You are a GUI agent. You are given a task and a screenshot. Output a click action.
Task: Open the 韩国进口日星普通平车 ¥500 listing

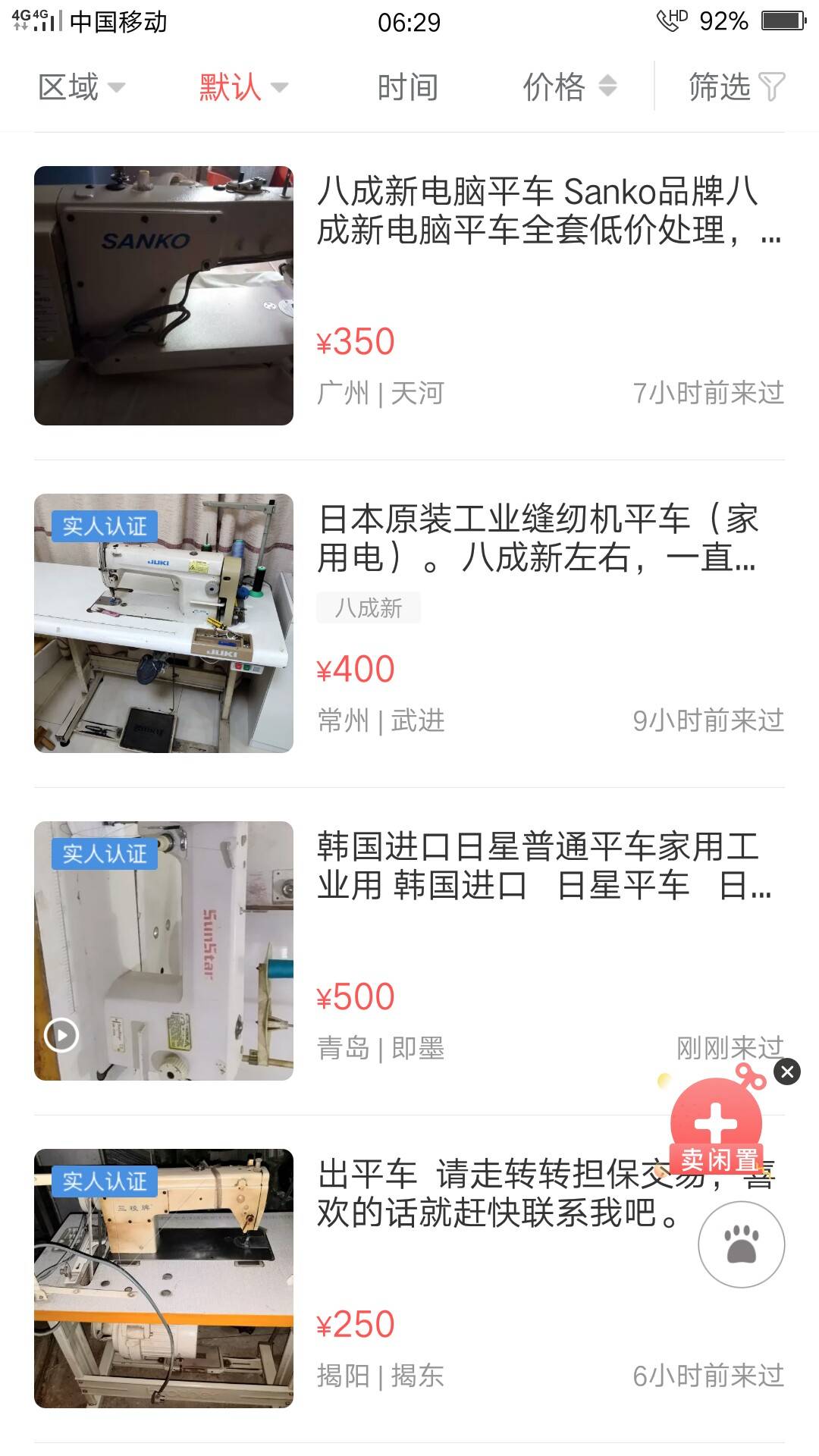tap(409, 951)
